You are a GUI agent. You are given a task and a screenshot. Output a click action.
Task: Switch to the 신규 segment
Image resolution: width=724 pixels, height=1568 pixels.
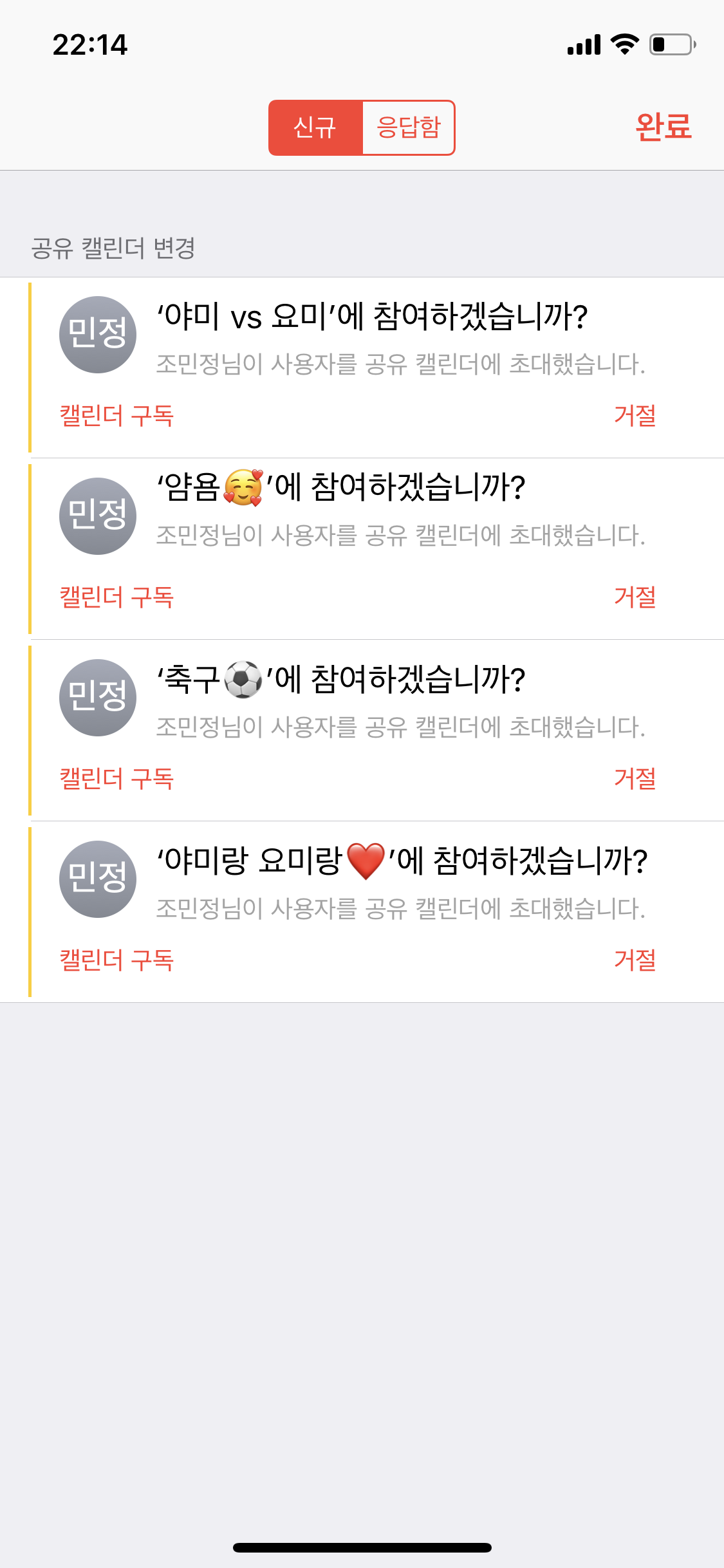pyautogui.click(x=315, y=127)
